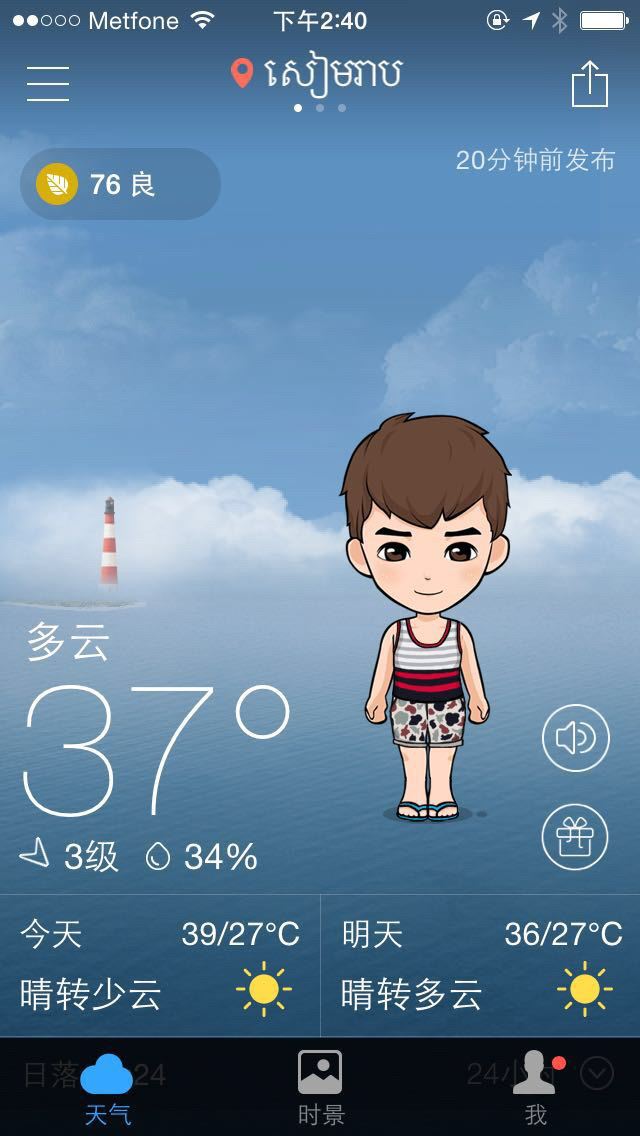
Task: Play the voice weather broadcast
Action: tap(575, 738)
